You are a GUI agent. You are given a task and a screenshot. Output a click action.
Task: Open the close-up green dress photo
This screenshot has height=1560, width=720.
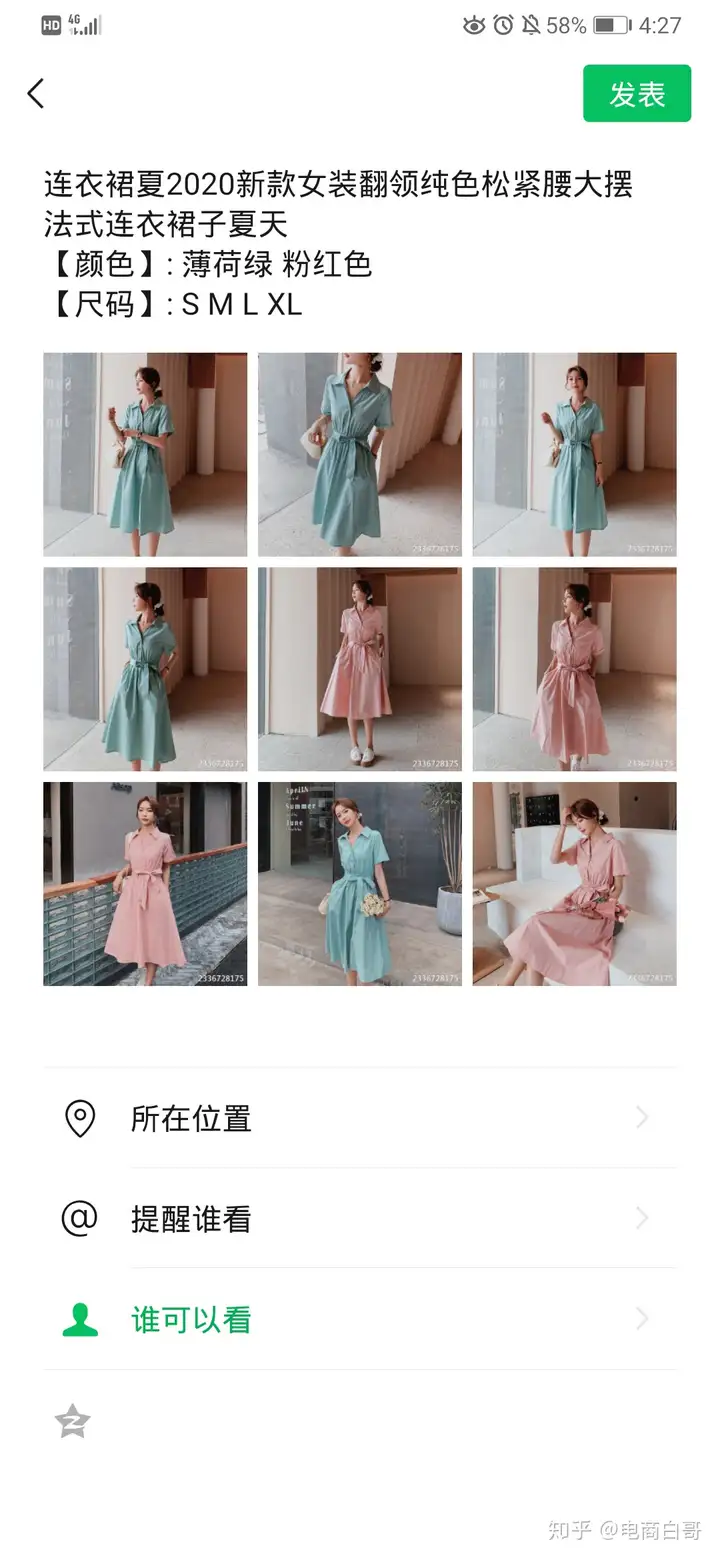click(x=360, y=454)
